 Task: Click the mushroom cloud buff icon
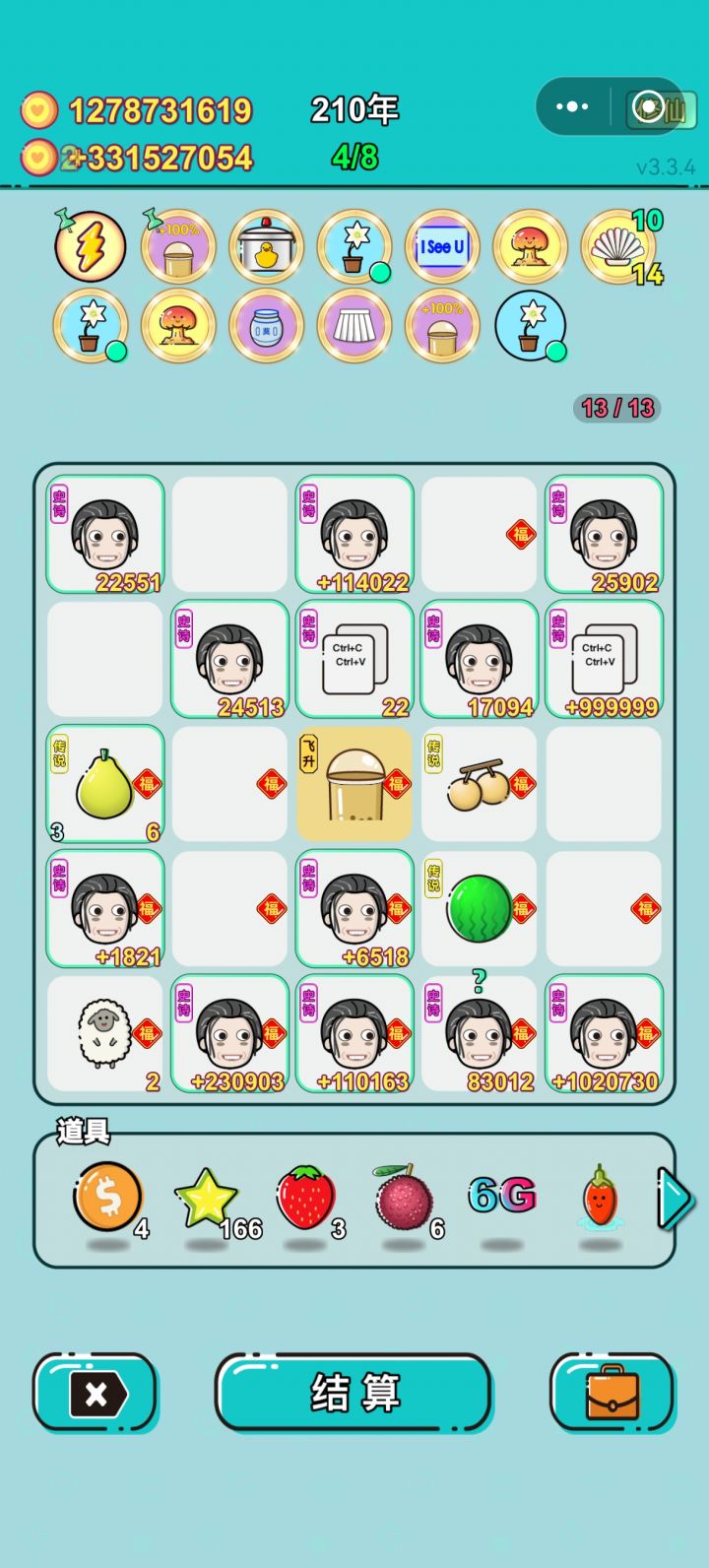[x=531, y=247]
